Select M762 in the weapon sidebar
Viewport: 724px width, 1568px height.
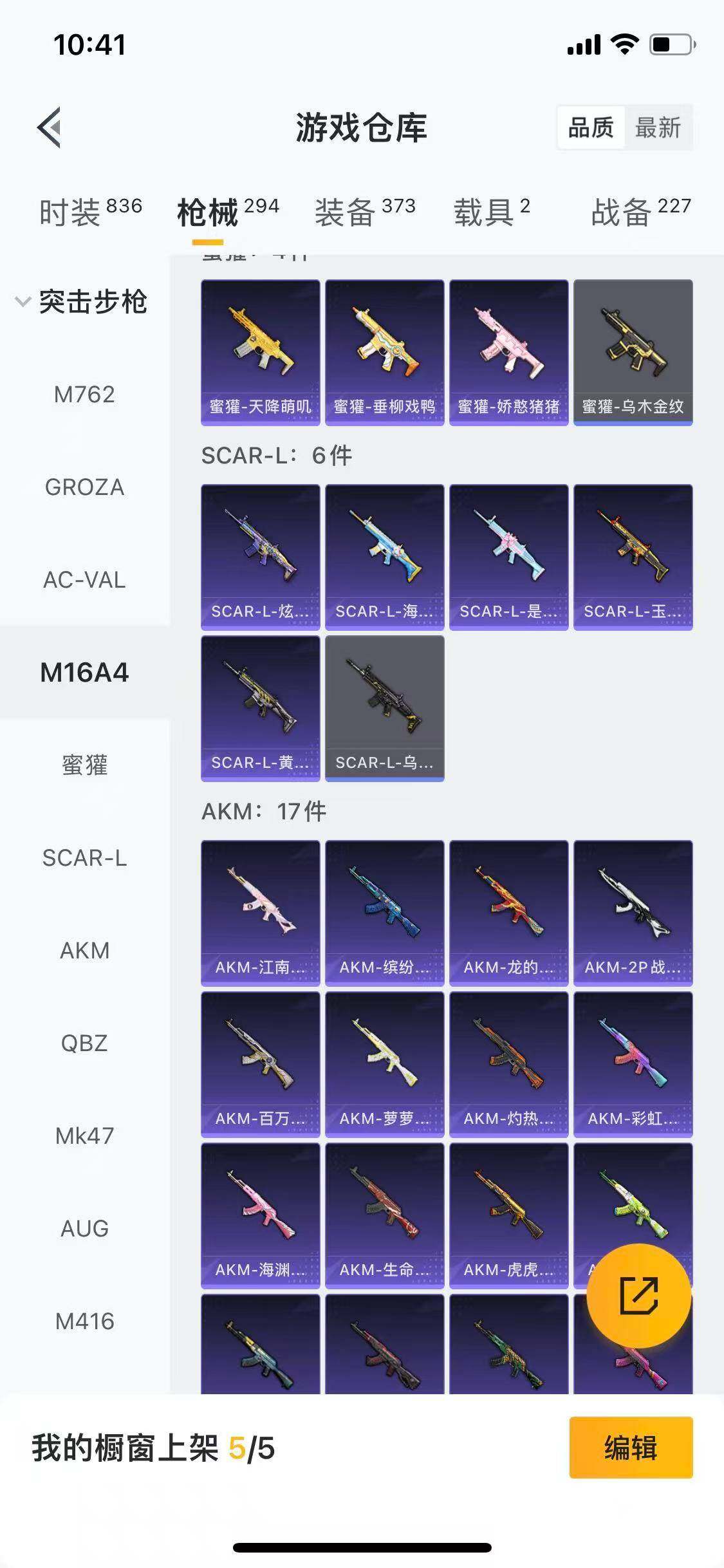[84, 394]
